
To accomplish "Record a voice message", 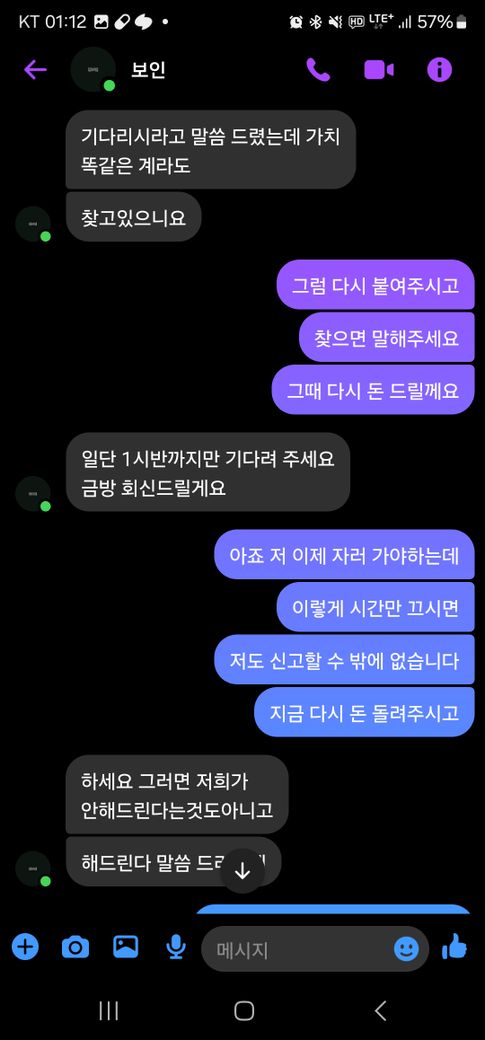I will [x=176, y=947].
